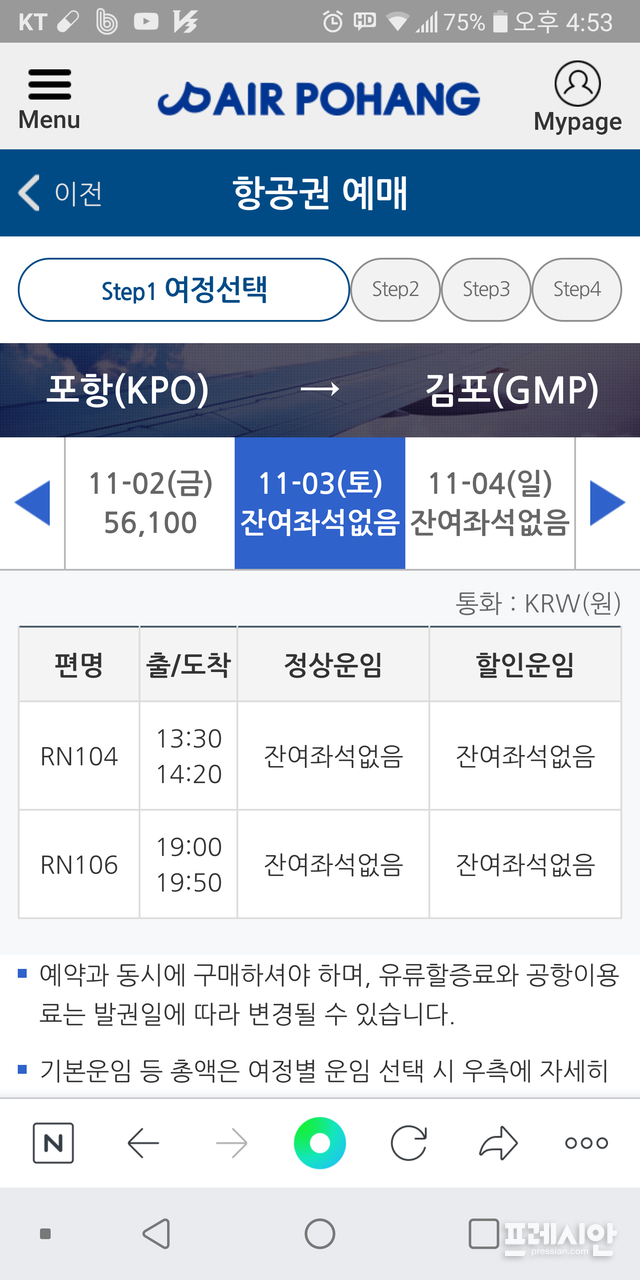Show later dates with right arrow
The height and width of the screenshot is (1280, 640).
click(x=607, y=503)
